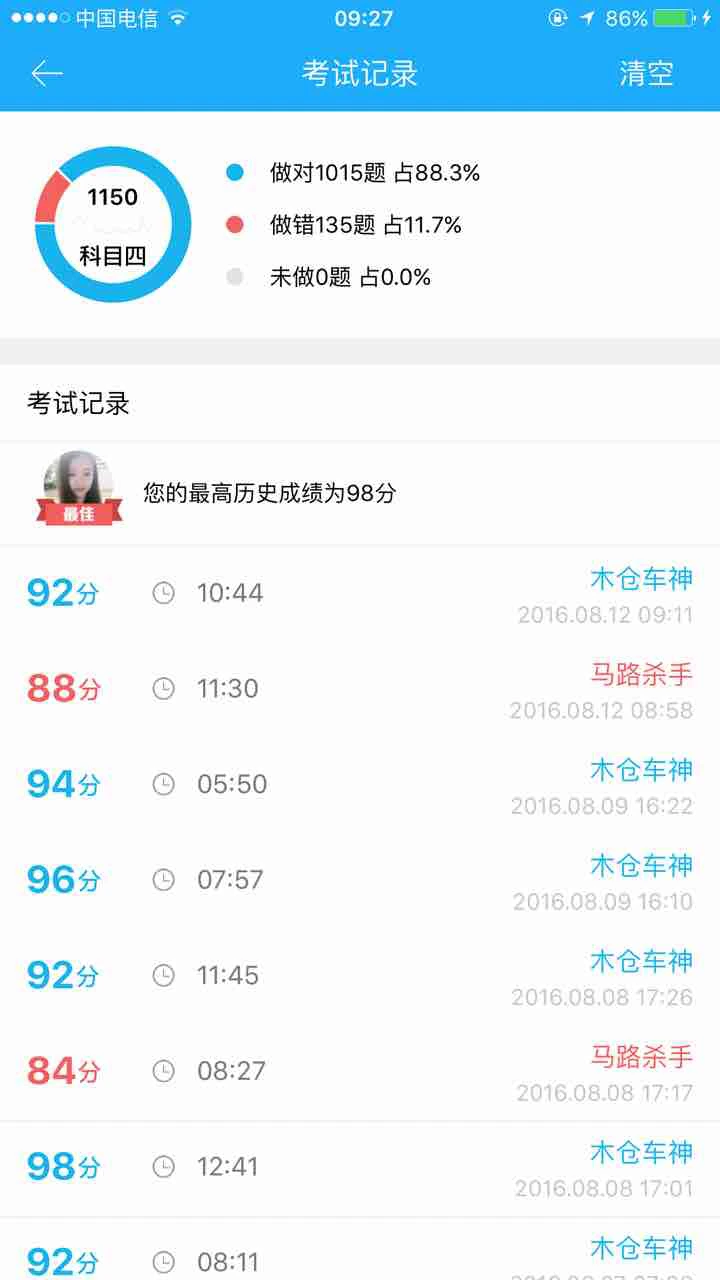Go back using the top-left arrow
This screenshot has height=1280, width=720.
(46, 73)
